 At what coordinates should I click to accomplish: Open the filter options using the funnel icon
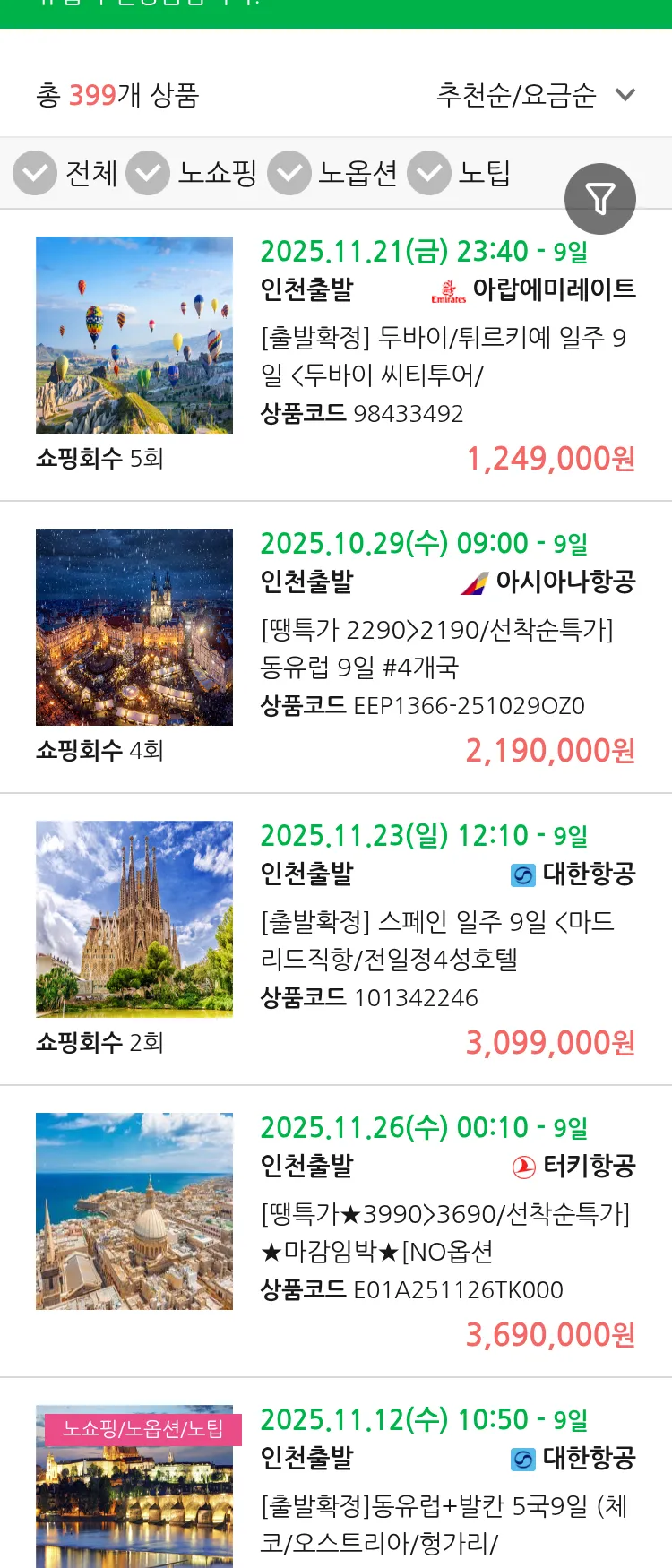coord(600,198)
